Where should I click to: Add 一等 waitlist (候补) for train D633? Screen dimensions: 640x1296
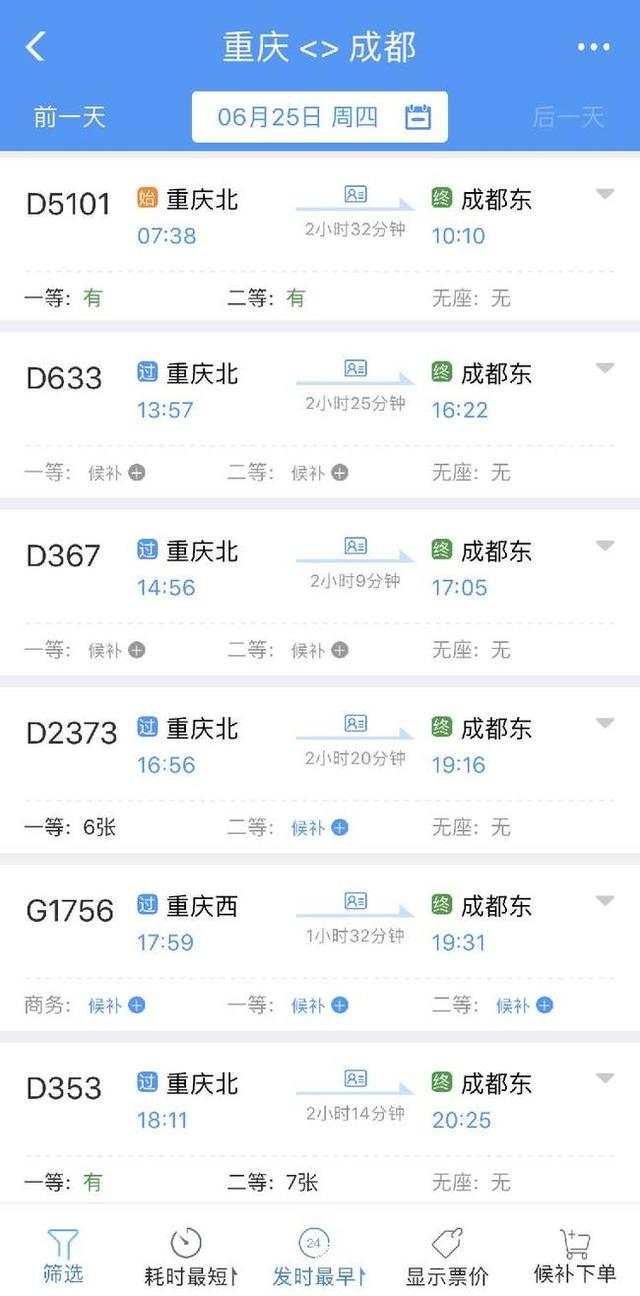[x=117, y=472]
